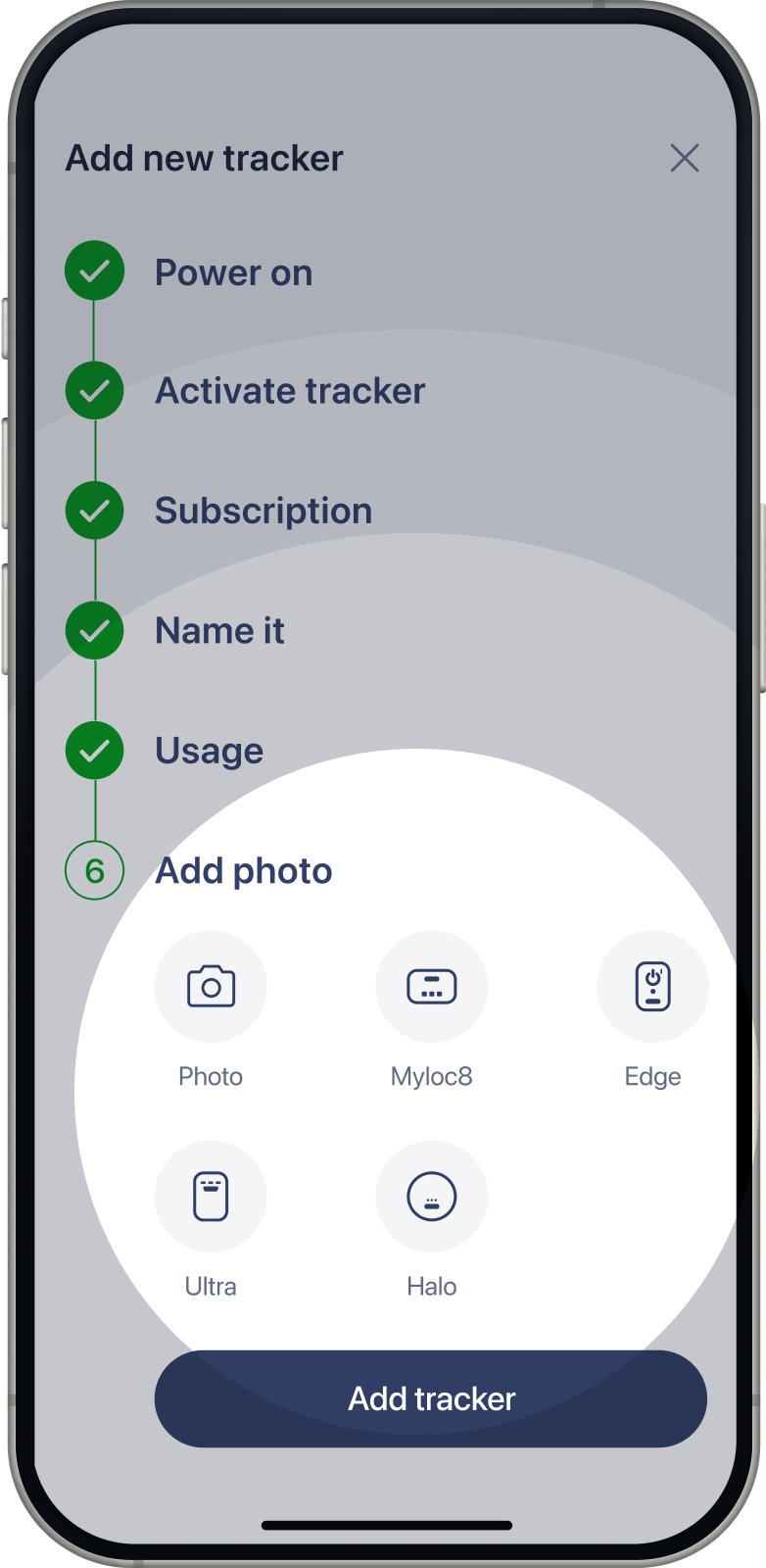The height and width of the screenshot is (1568, 766).
Task: Close the Add new tracker screen
Action: click(685, 158)
